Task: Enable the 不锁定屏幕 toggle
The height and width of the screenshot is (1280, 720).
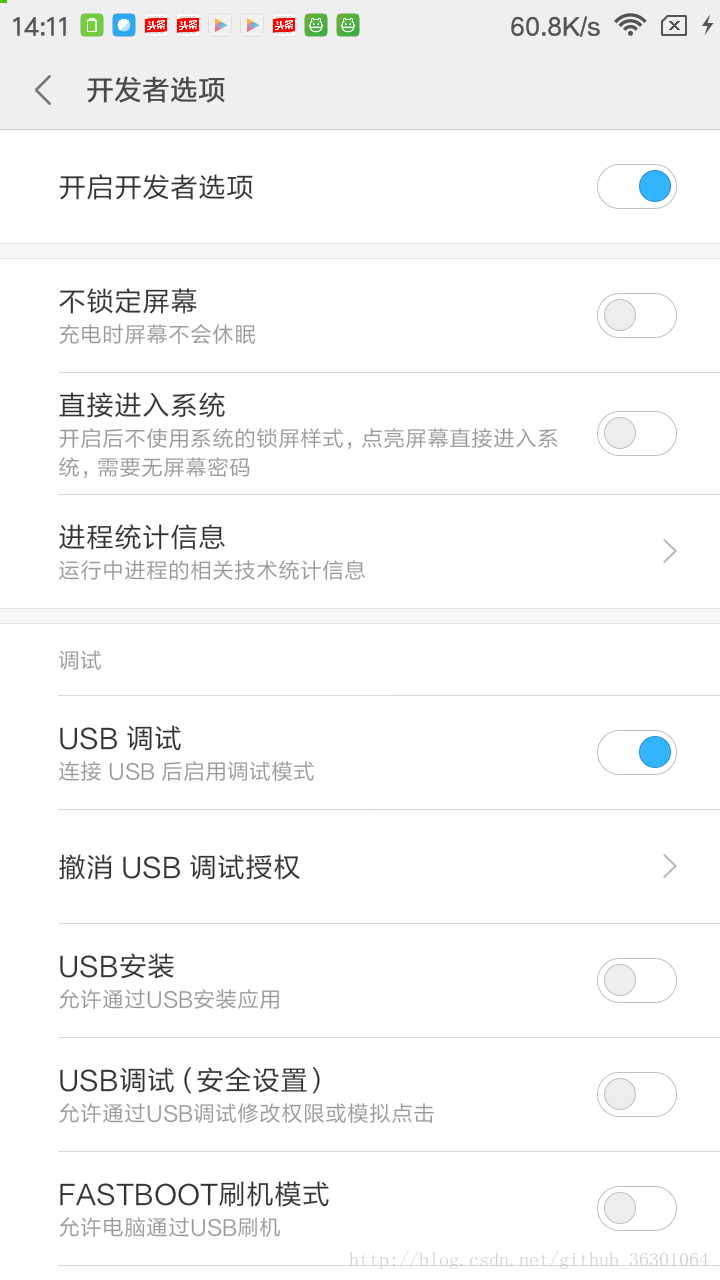Action: pos(637,315)
